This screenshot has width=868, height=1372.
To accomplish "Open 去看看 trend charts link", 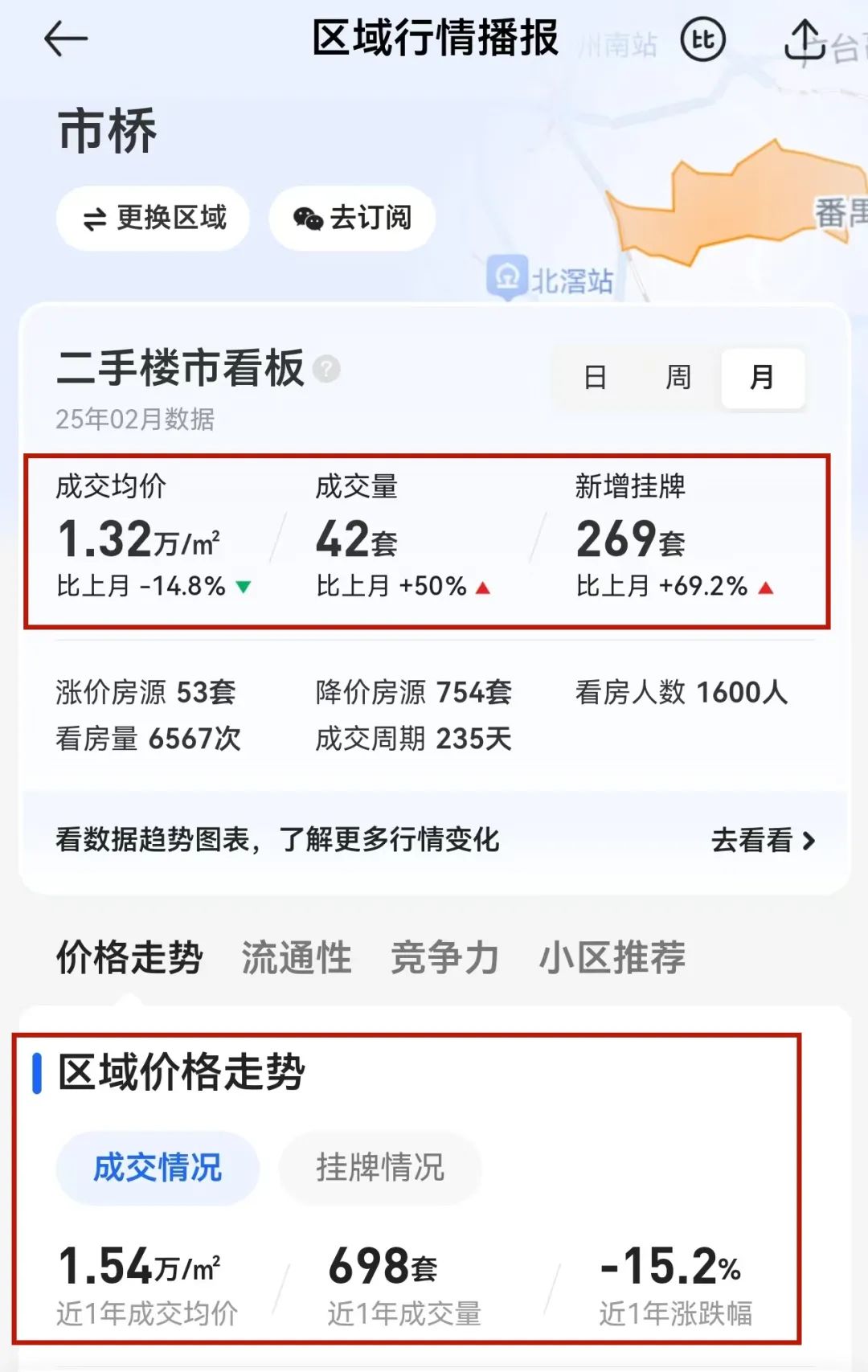I will (x=763, y=840).
